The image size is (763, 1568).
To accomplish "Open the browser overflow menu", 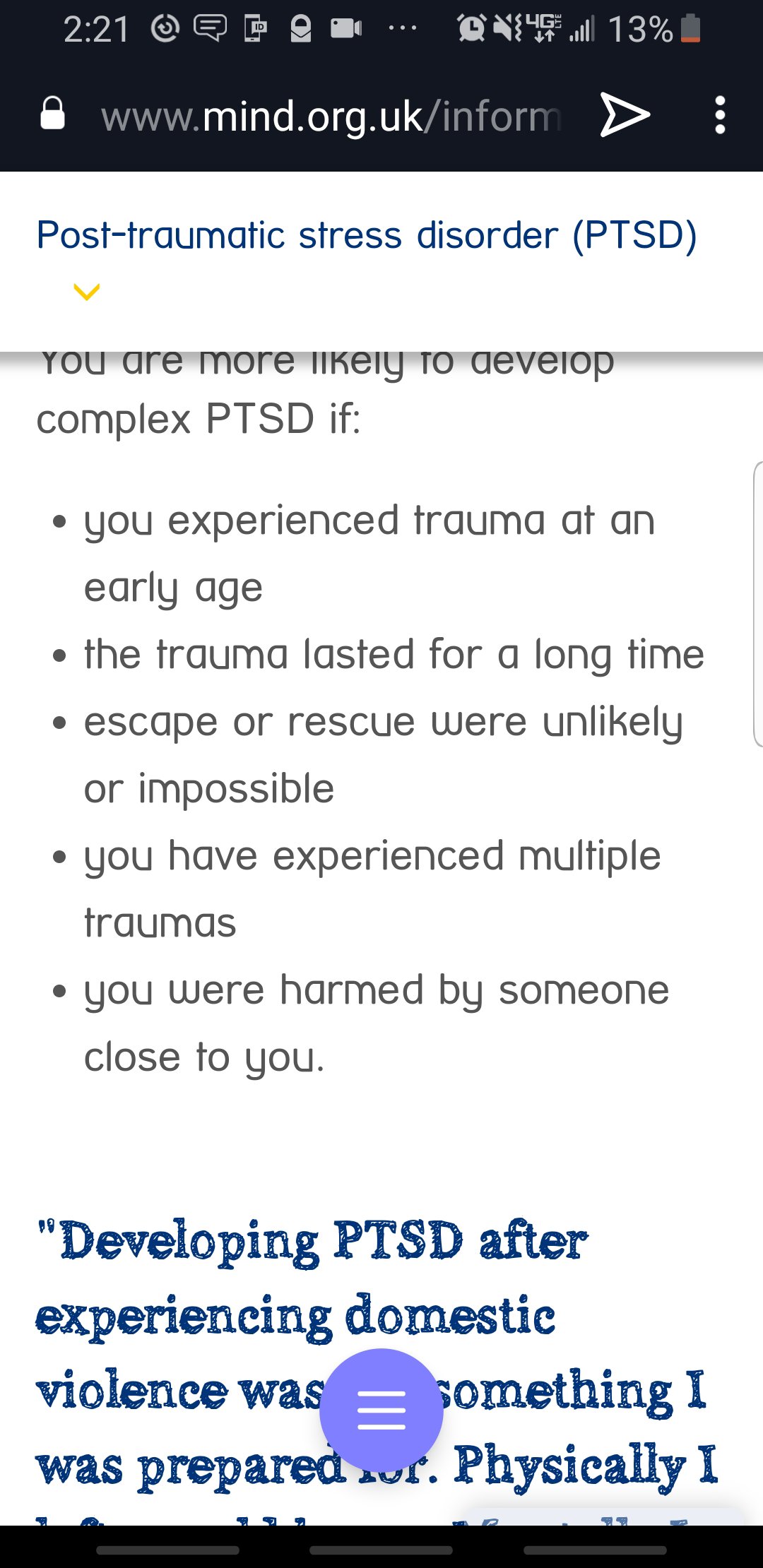I will tap(719, 115).
